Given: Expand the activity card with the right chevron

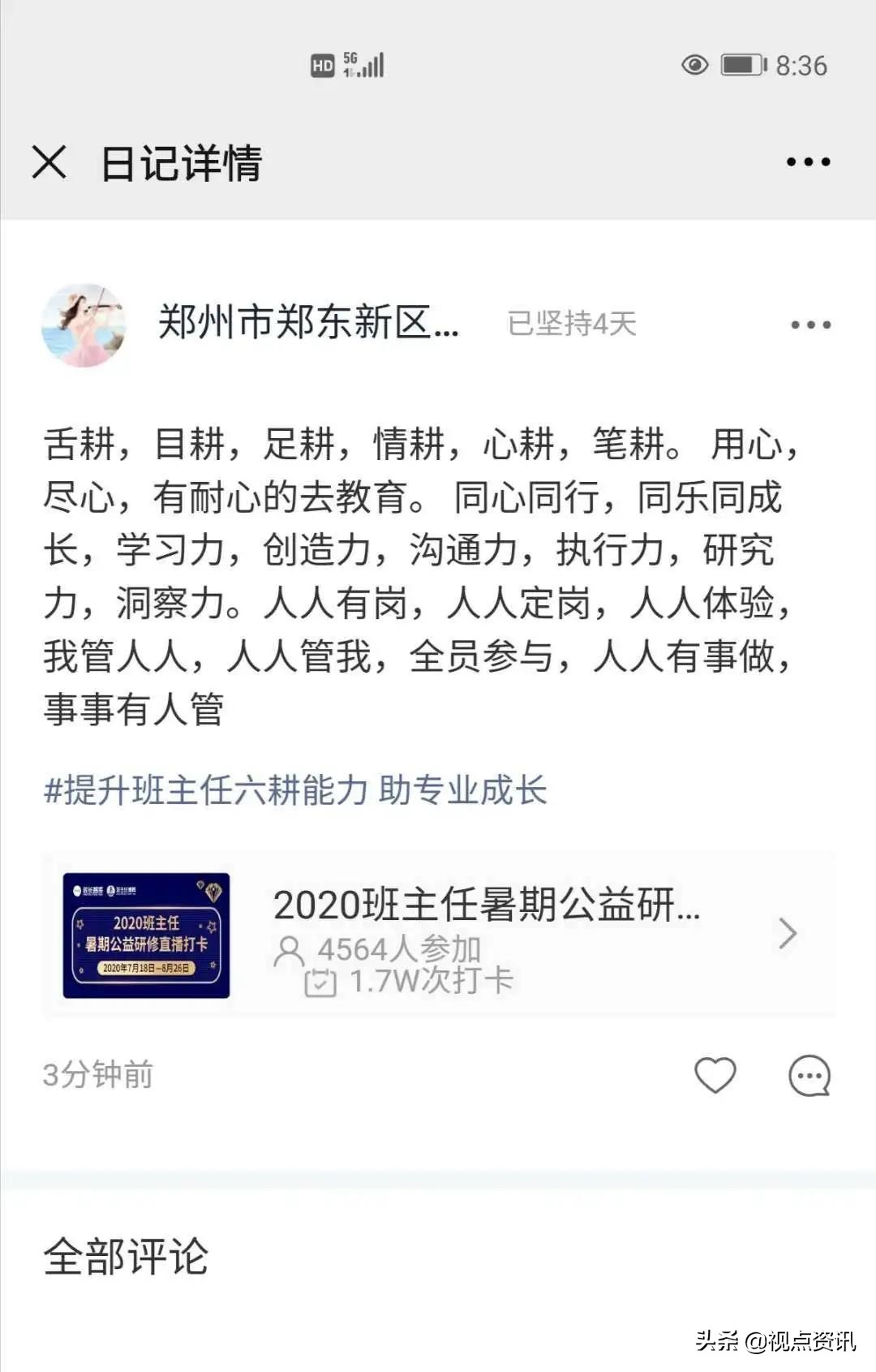Looking at the screenshot, I should [785, 935].
